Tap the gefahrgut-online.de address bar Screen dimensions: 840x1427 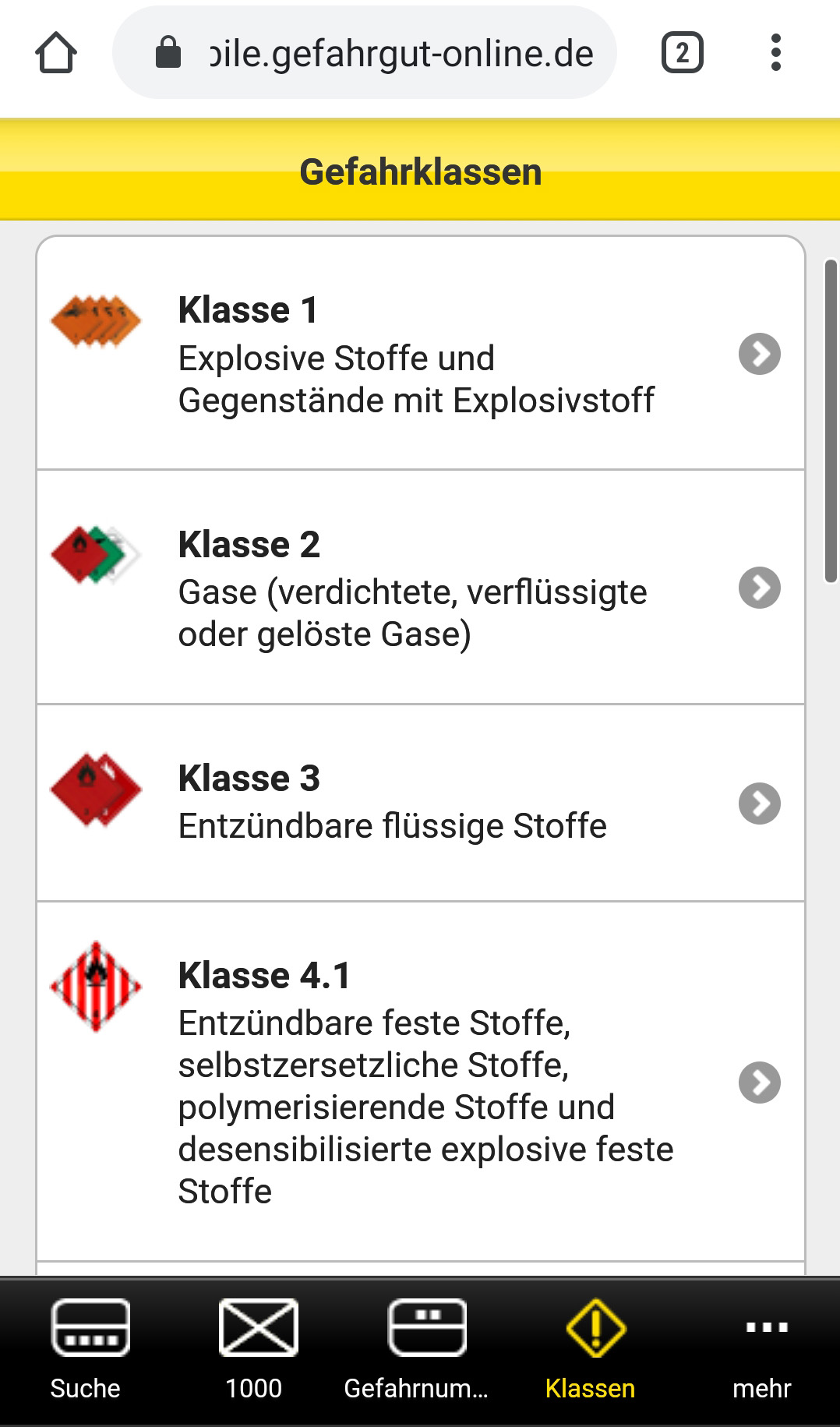point(365,53)
